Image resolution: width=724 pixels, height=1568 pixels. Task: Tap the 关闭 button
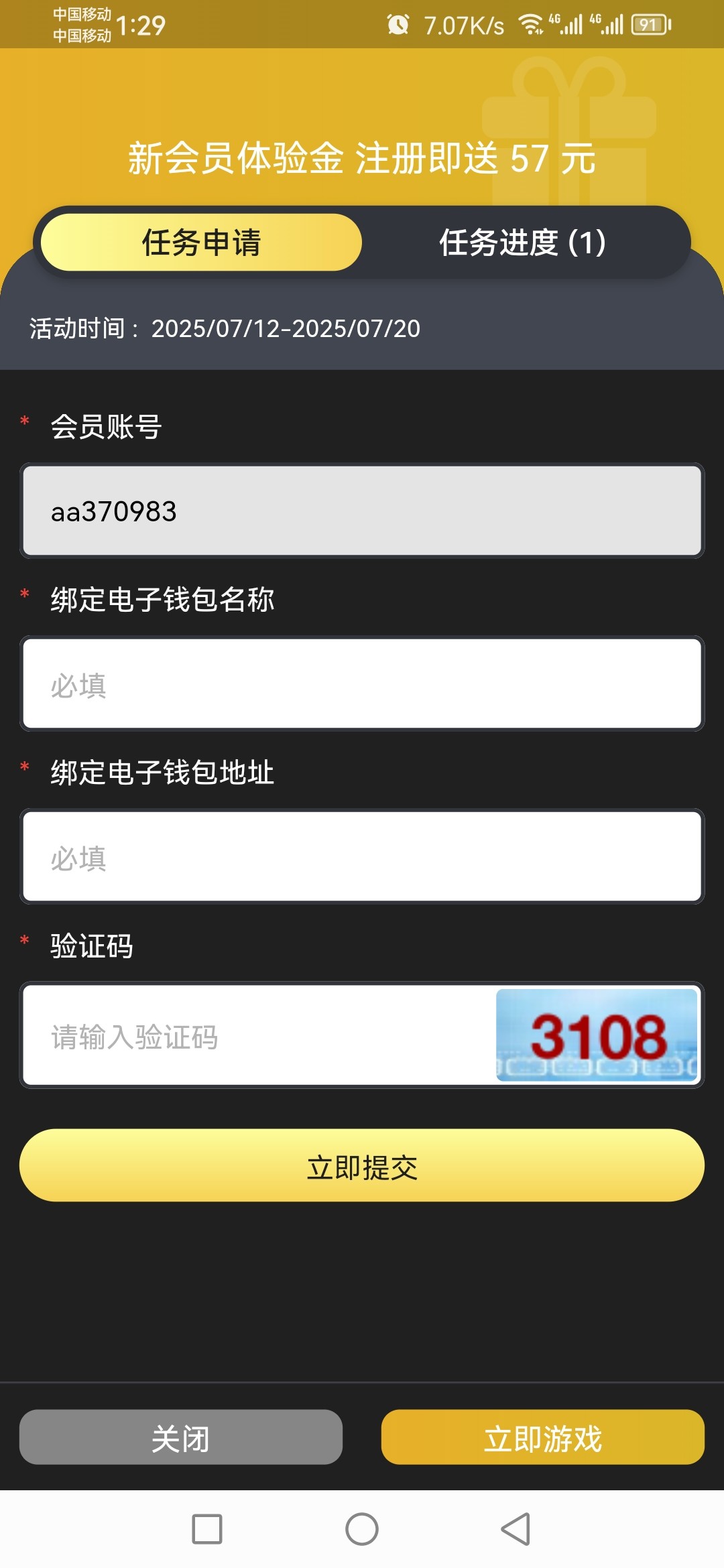[181, 1437]
